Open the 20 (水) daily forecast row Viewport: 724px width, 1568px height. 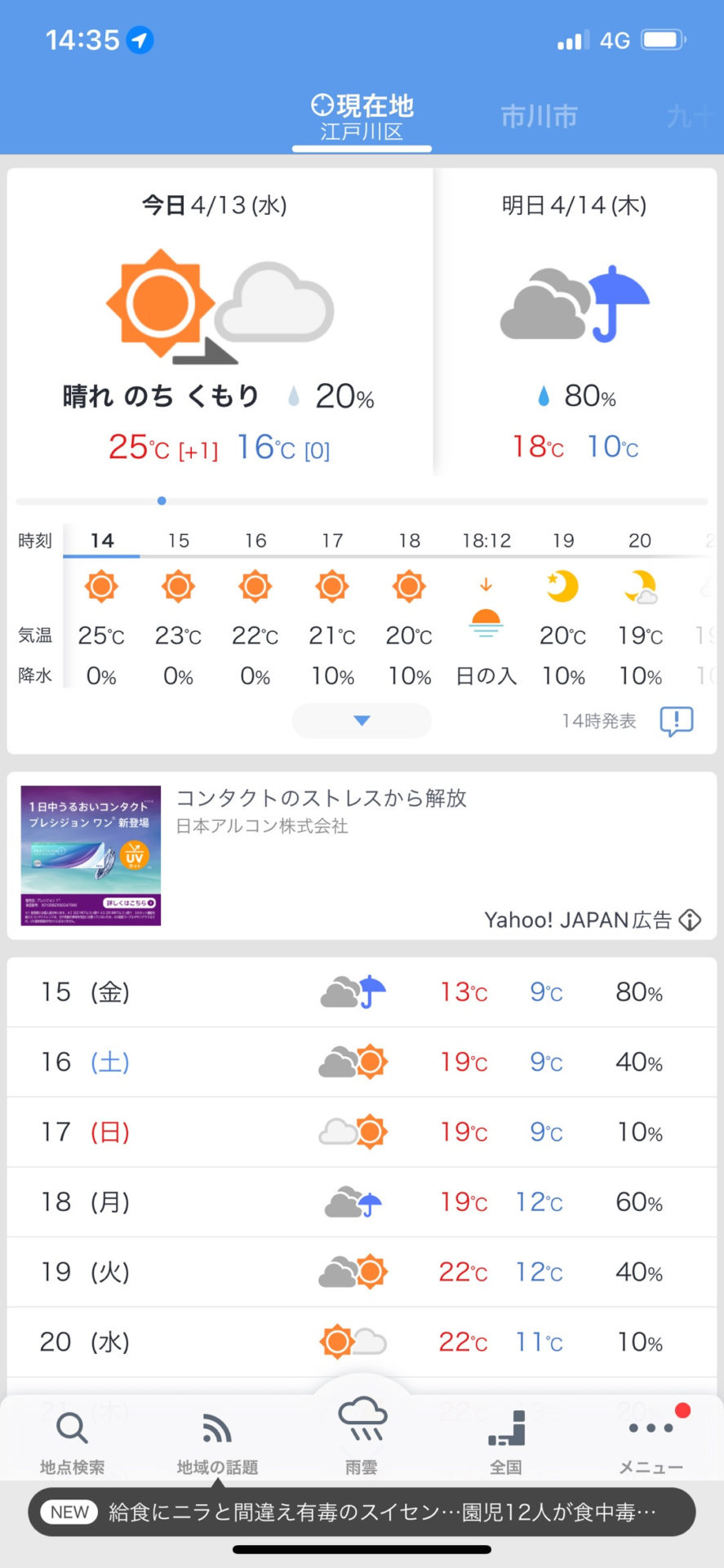[362, 1342]
